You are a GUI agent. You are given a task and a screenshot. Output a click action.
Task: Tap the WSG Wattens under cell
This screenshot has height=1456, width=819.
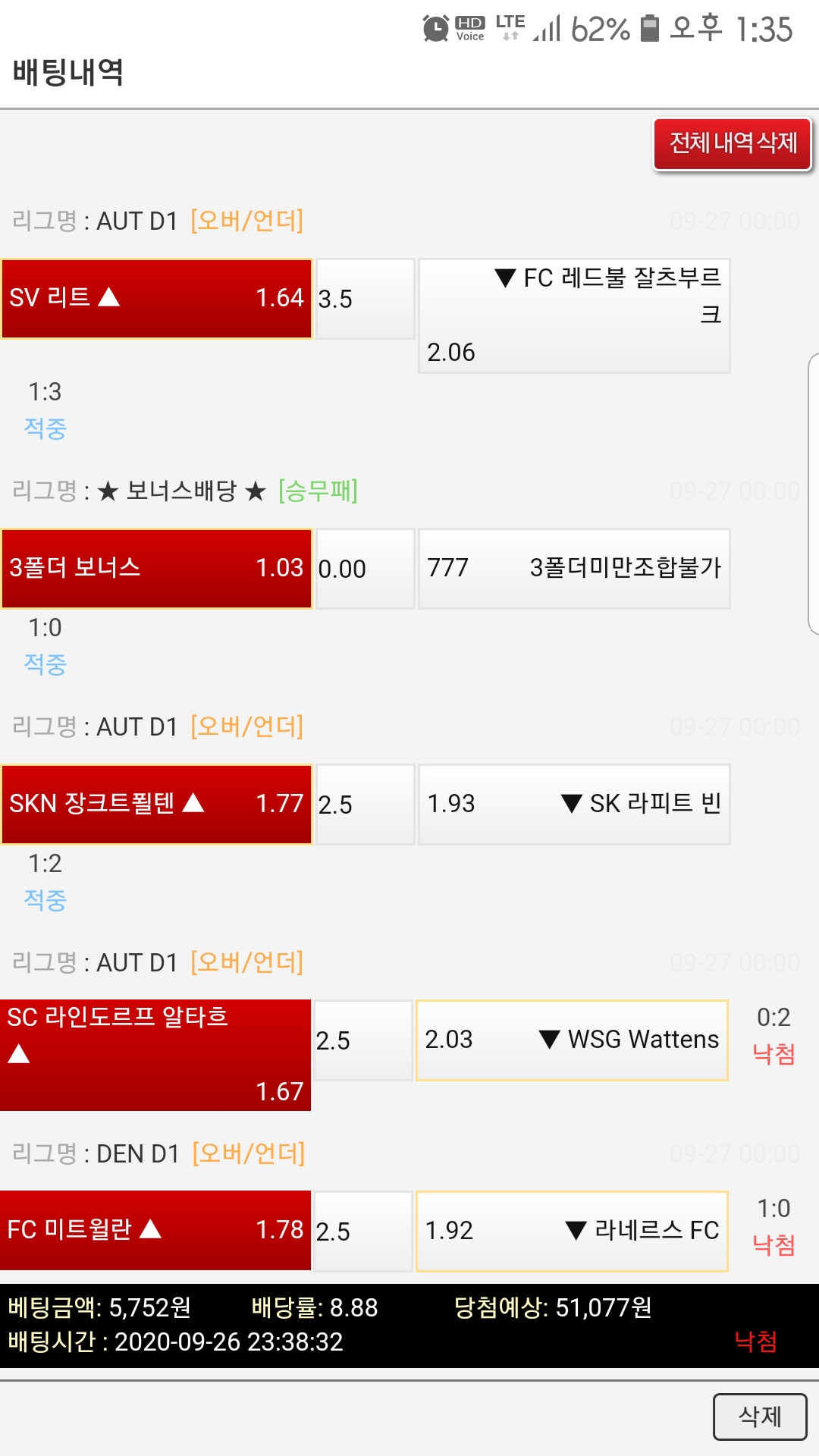[572, 1040]
